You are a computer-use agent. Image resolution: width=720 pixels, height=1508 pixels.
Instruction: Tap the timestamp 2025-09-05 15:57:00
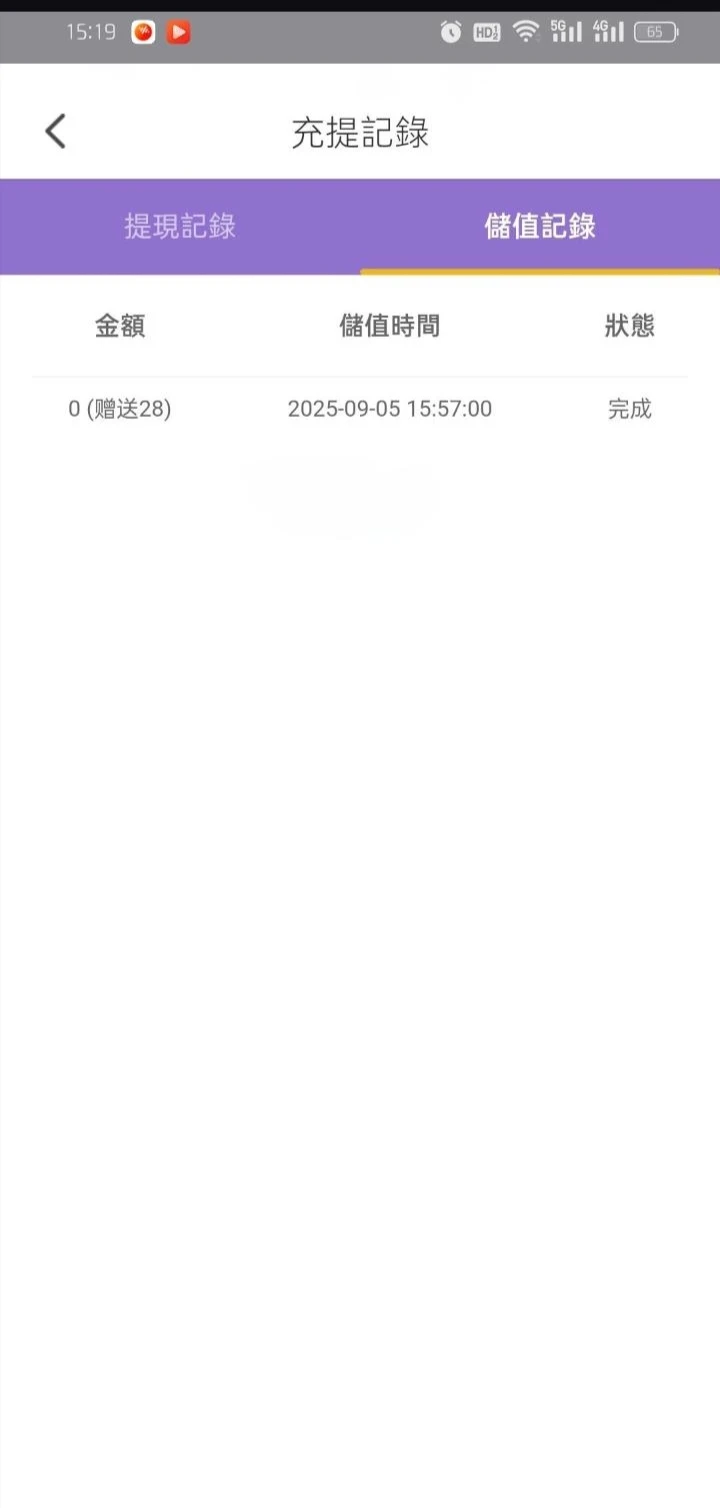[390, 408]
